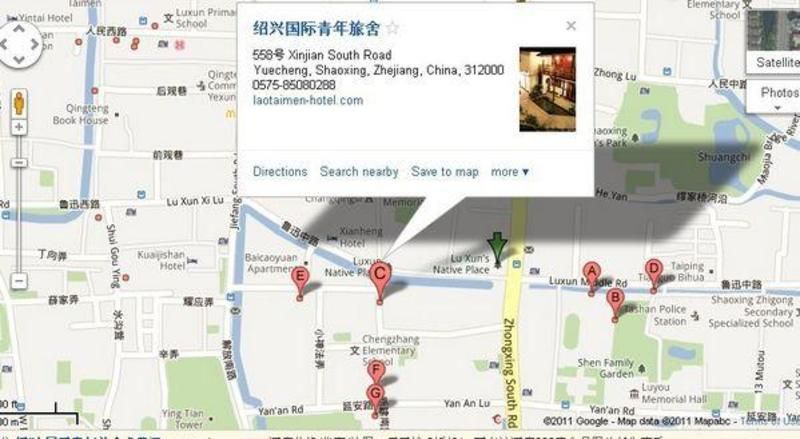Choose Save to map
The height and width of the screenshot is (439, 800).
pyautogui.click(x=445, y=172)
